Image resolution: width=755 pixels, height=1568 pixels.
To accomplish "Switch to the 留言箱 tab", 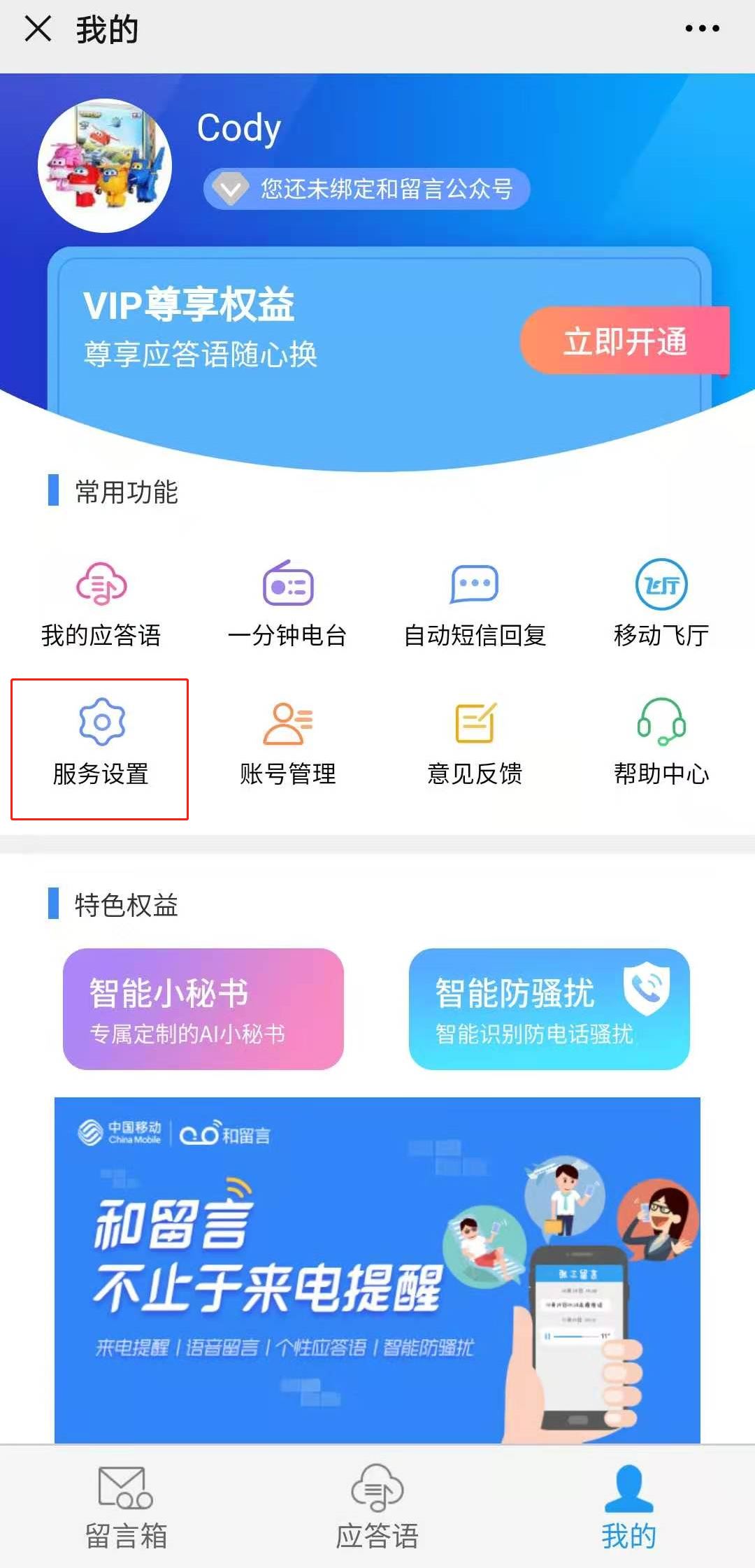I will point(126,1506).
